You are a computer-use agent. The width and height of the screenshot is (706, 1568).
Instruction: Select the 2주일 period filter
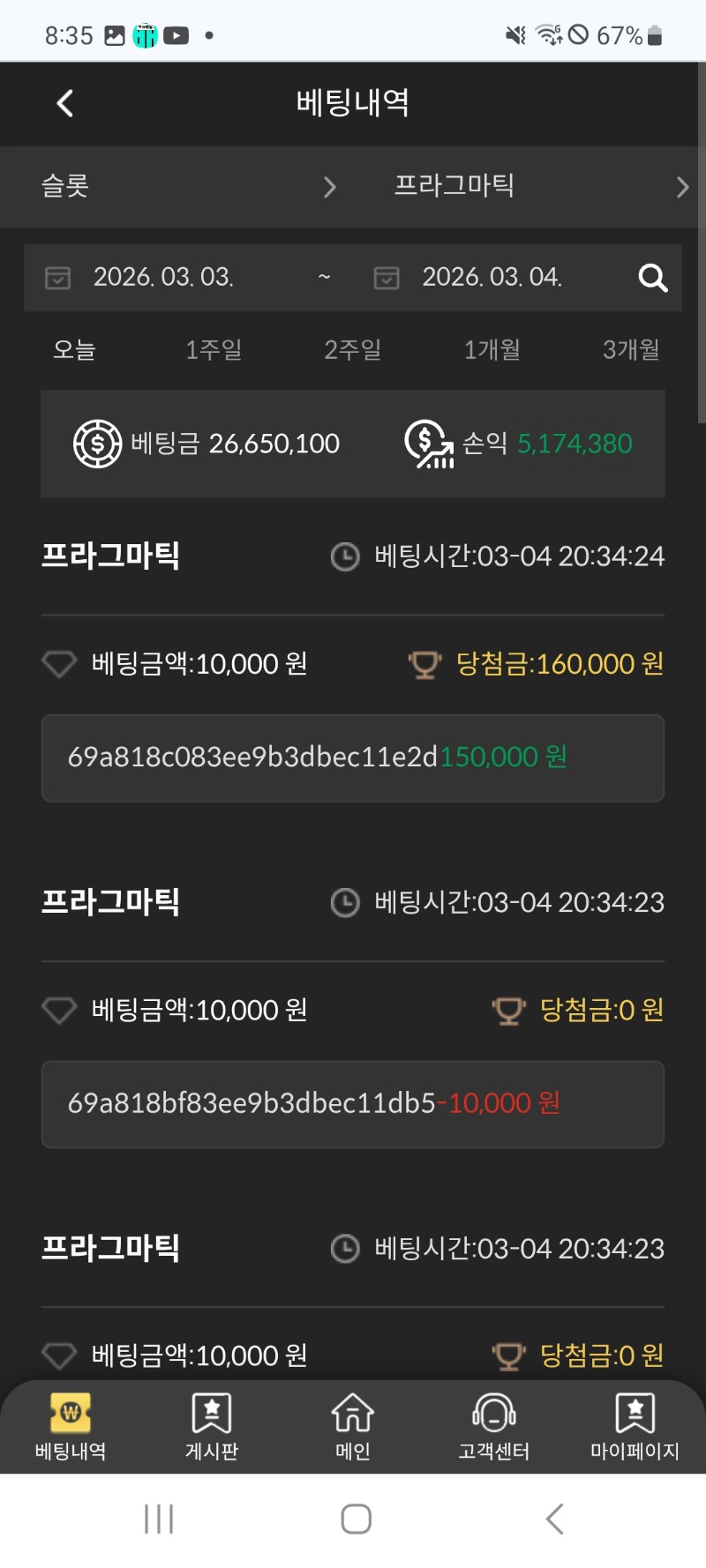click(353, 349)
